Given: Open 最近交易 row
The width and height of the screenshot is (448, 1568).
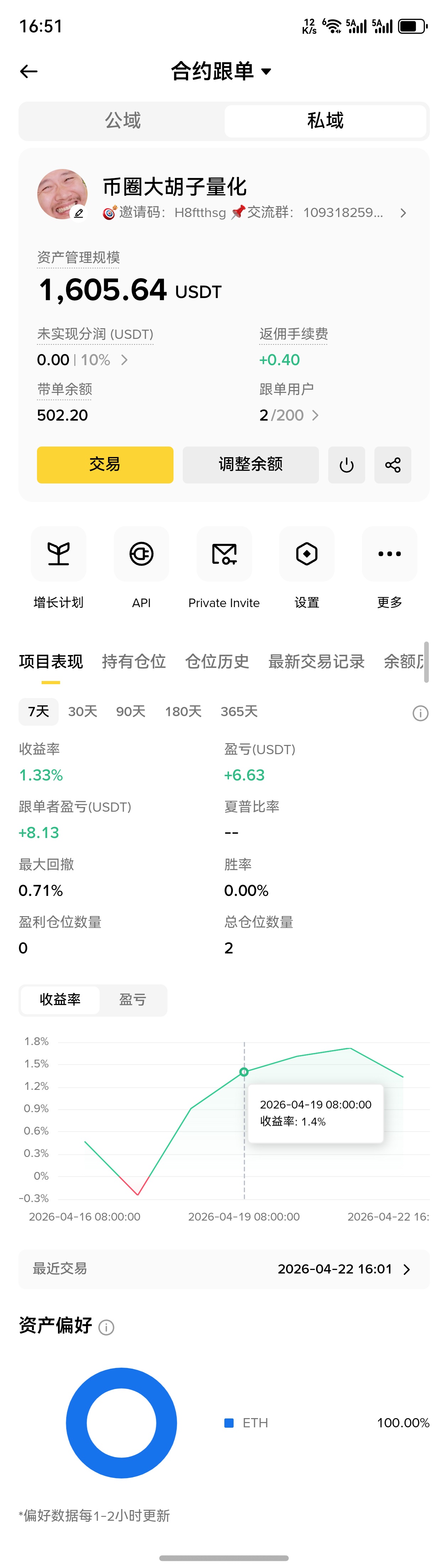Looking at the screenshot, I should pos(224,1269).
